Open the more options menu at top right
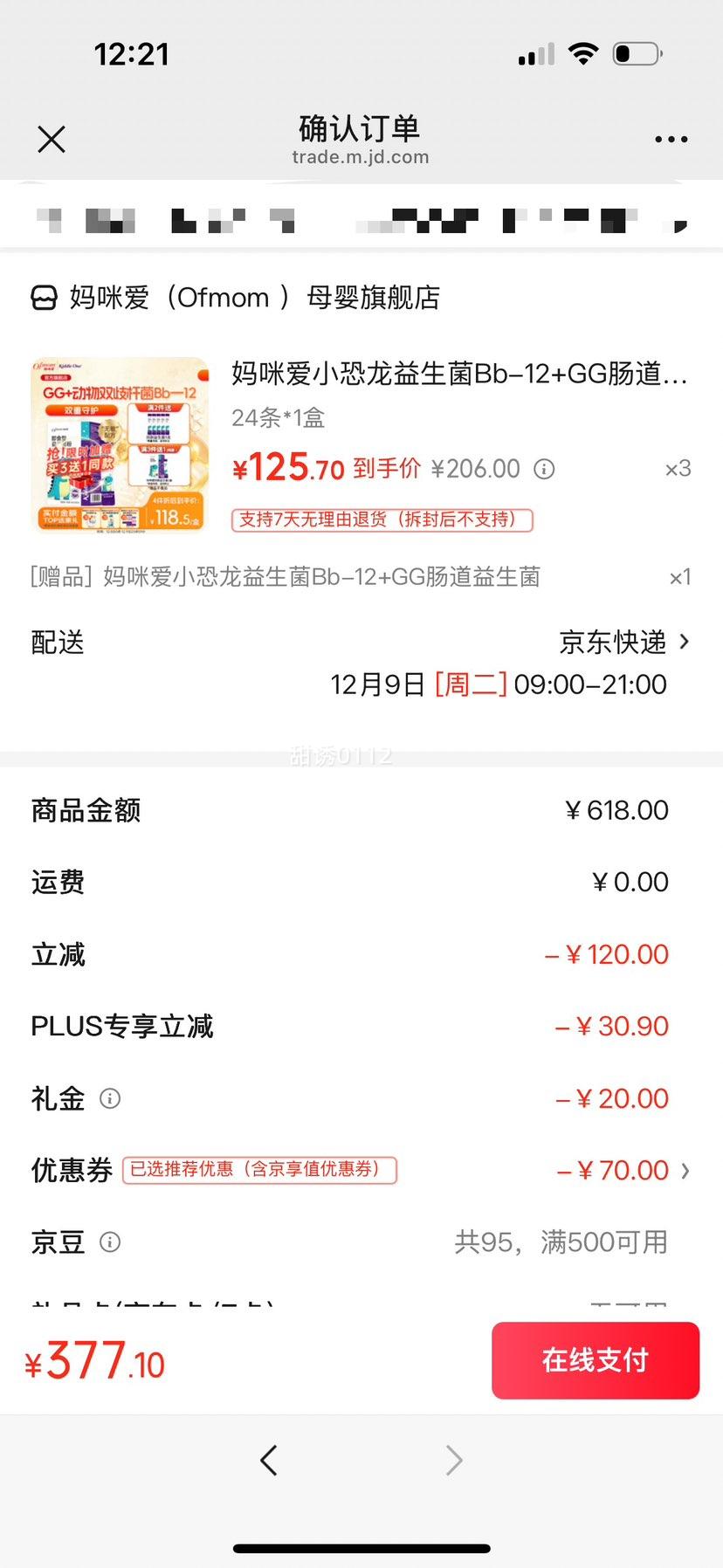This screenshot has width=723, height=1568. 671,139
